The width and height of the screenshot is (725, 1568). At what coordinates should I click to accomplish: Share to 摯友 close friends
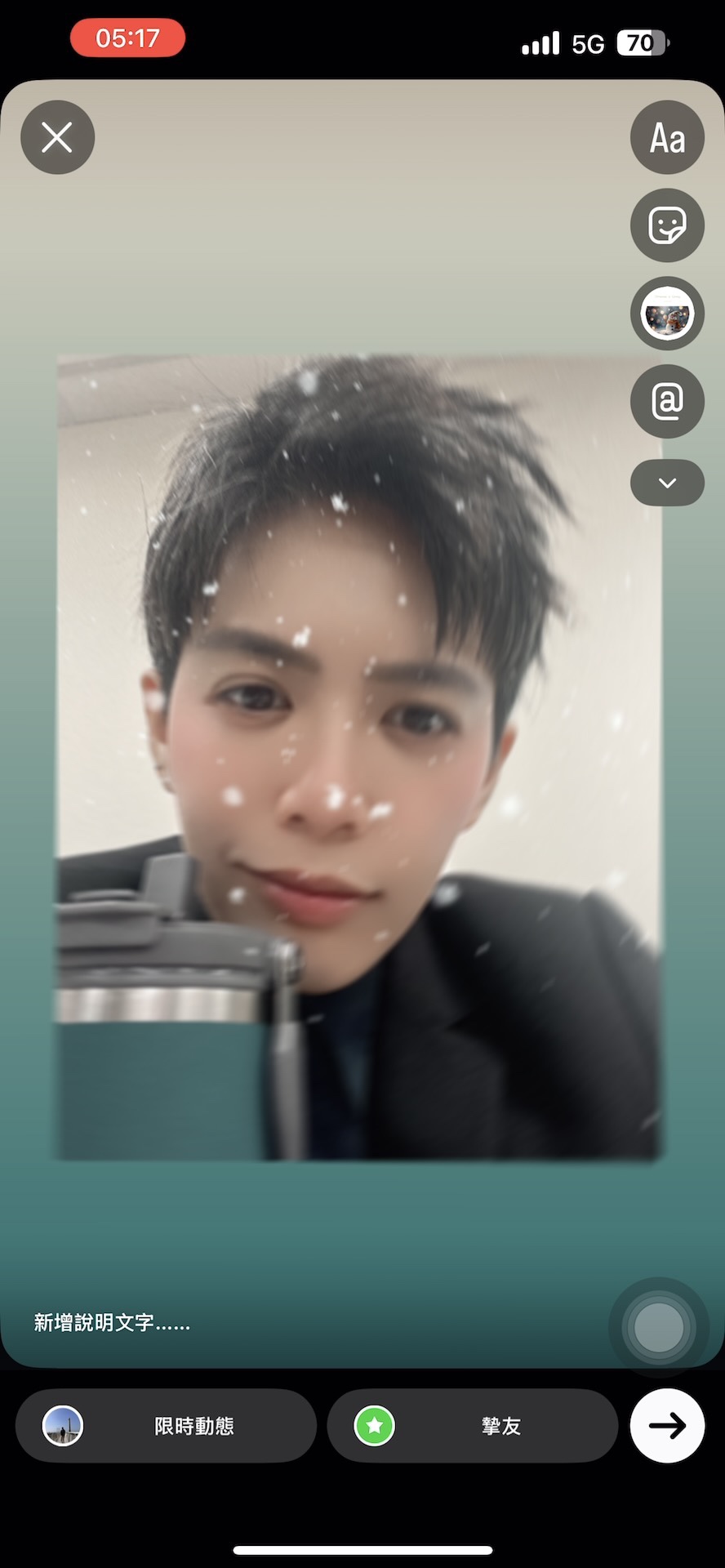[472, 1426]
